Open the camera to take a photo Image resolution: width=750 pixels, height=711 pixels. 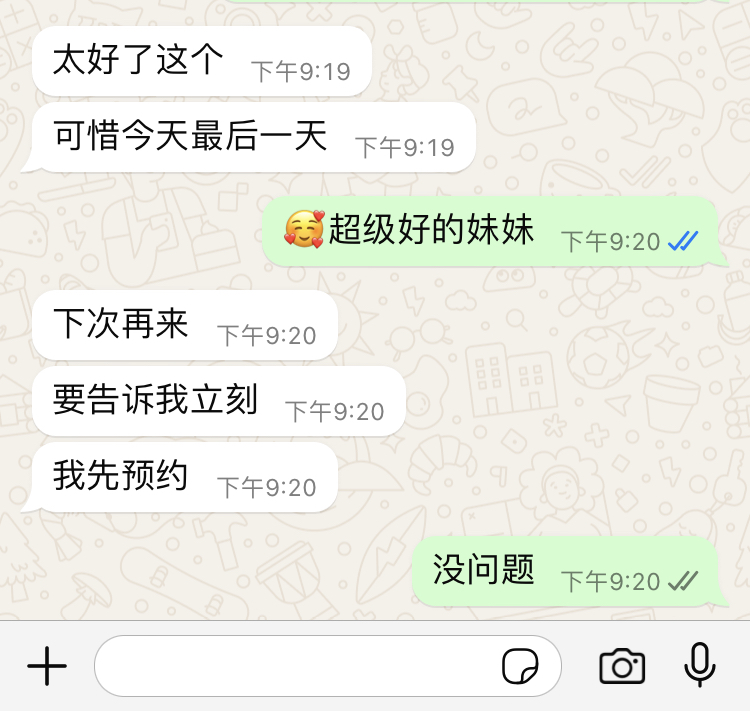(621, 666)
